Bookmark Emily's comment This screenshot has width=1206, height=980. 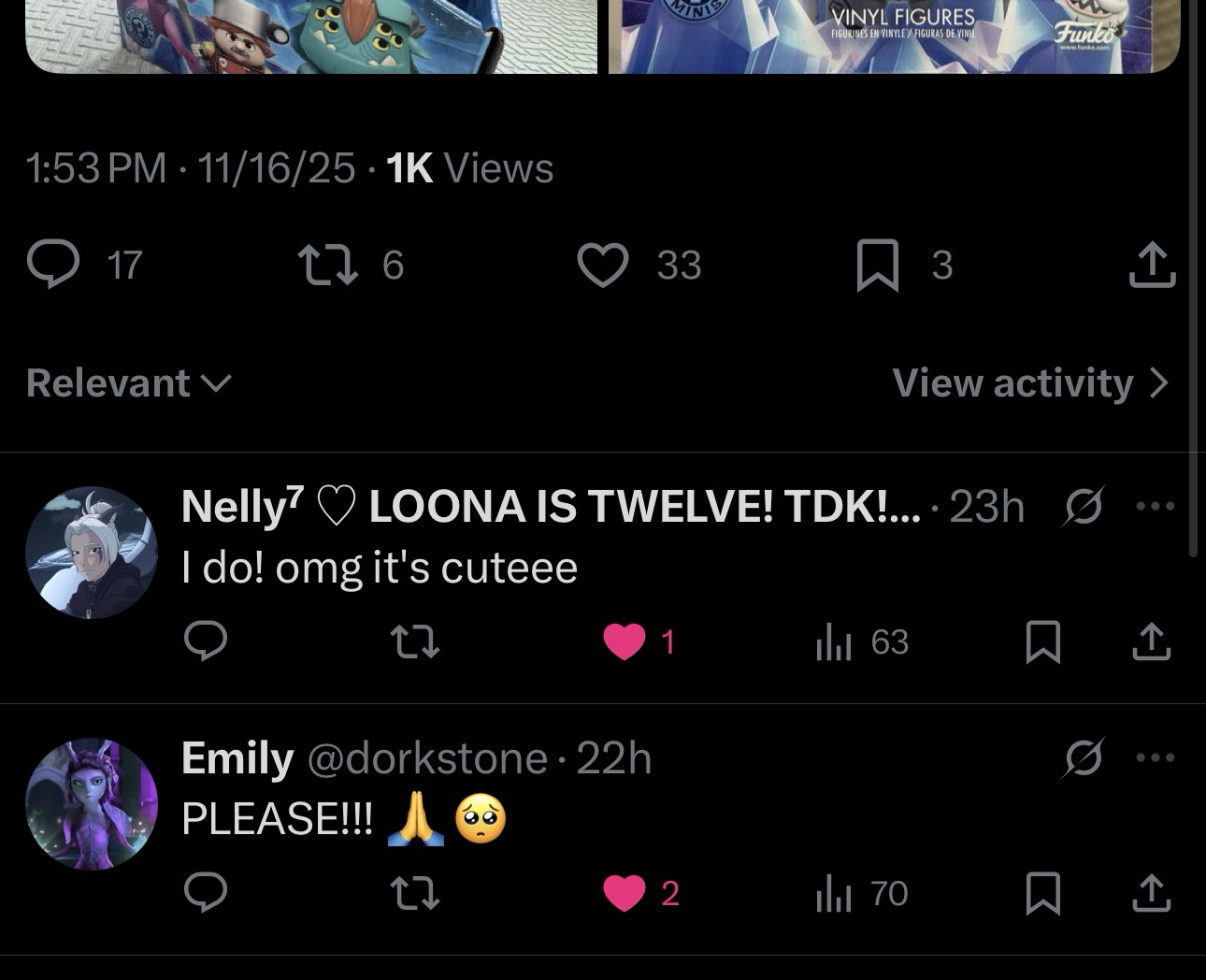(1042, 893)
